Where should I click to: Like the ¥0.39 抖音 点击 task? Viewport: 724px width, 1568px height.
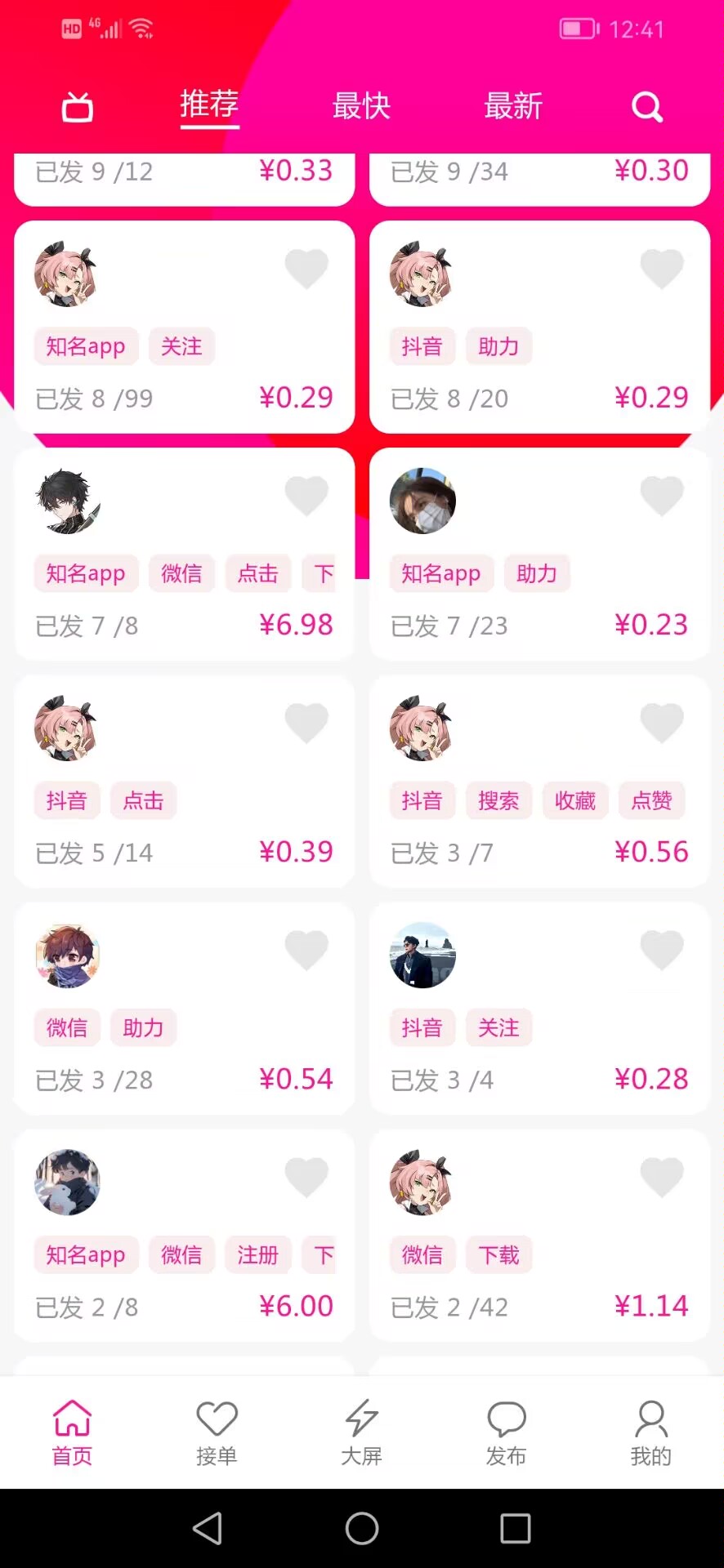point(306,723)
